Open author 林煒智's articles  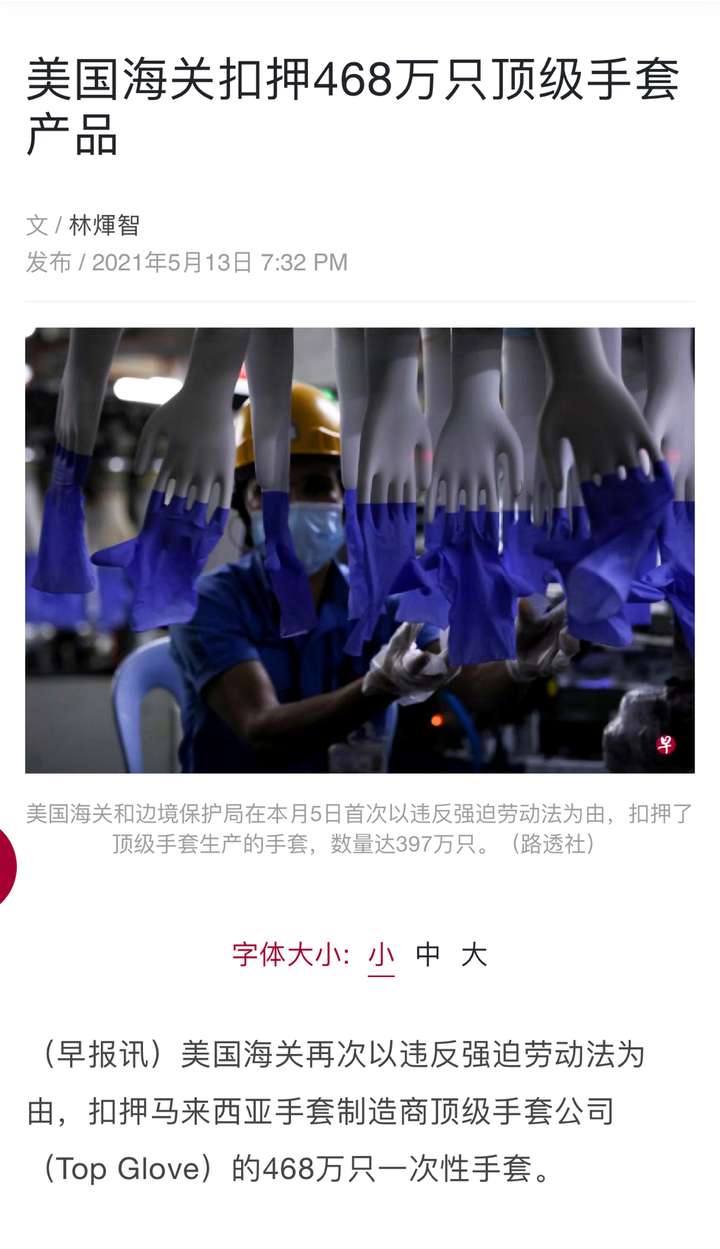(104, 225)
